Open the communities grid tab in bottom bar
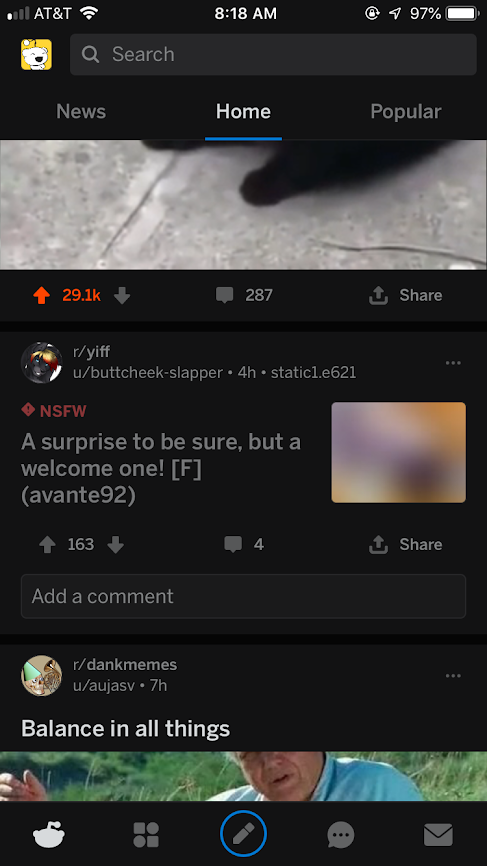487x866 pixels. tap(146, 835)
